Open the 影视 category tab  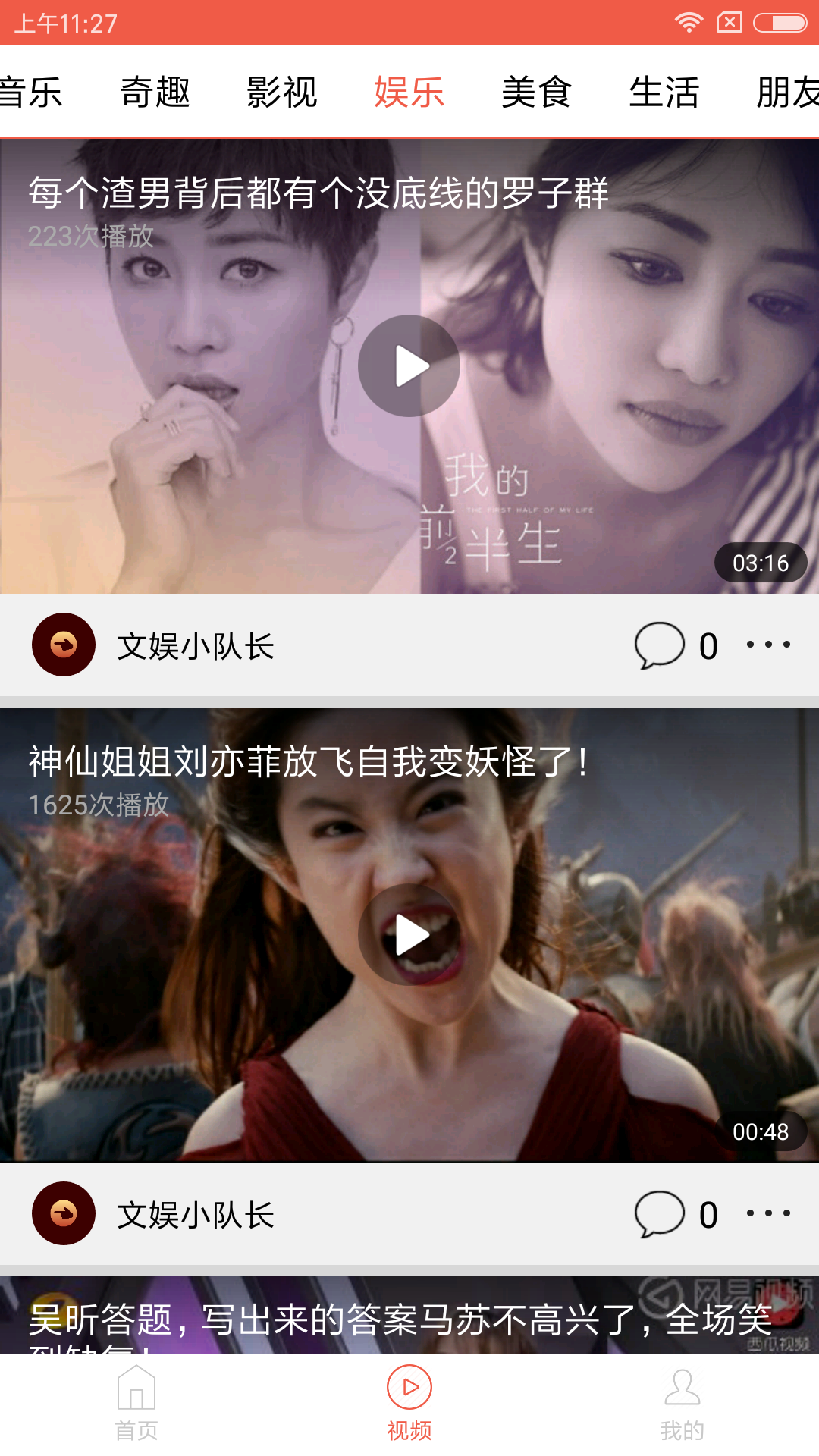click(x=282, y=93)
